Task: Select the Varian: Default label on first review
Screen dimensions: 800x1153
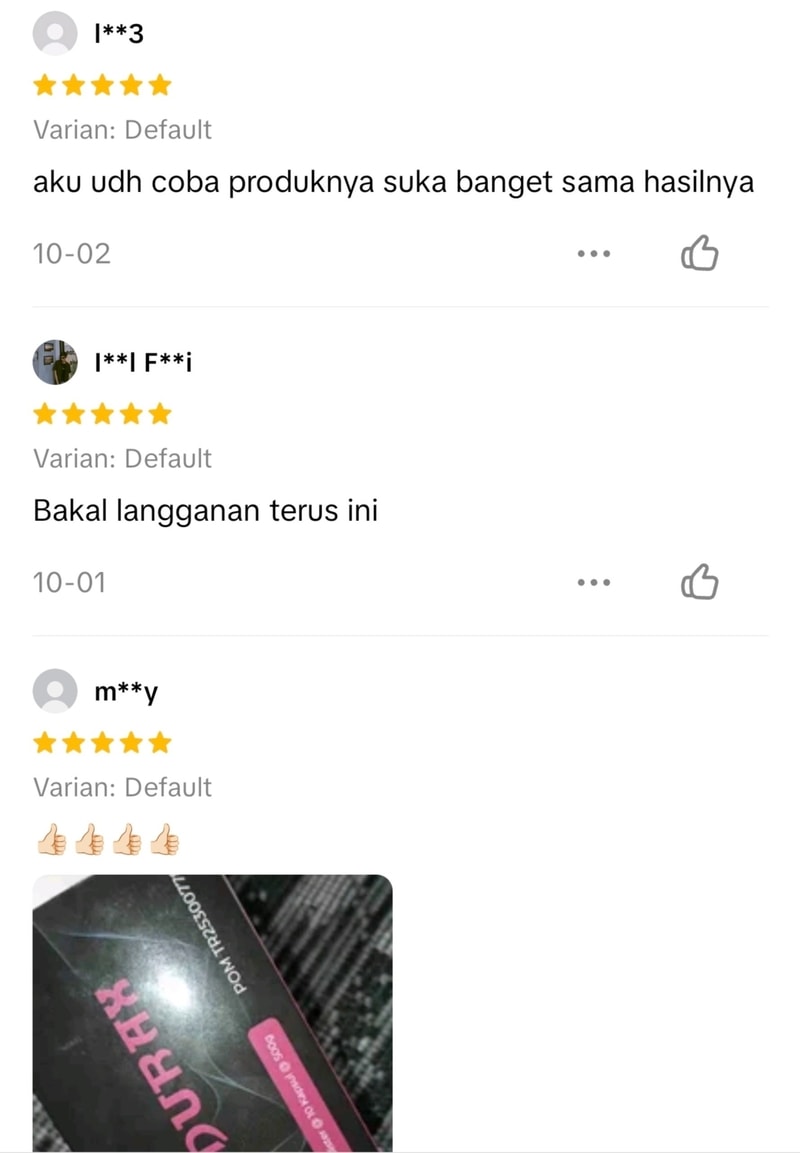Action: [122, 130]
